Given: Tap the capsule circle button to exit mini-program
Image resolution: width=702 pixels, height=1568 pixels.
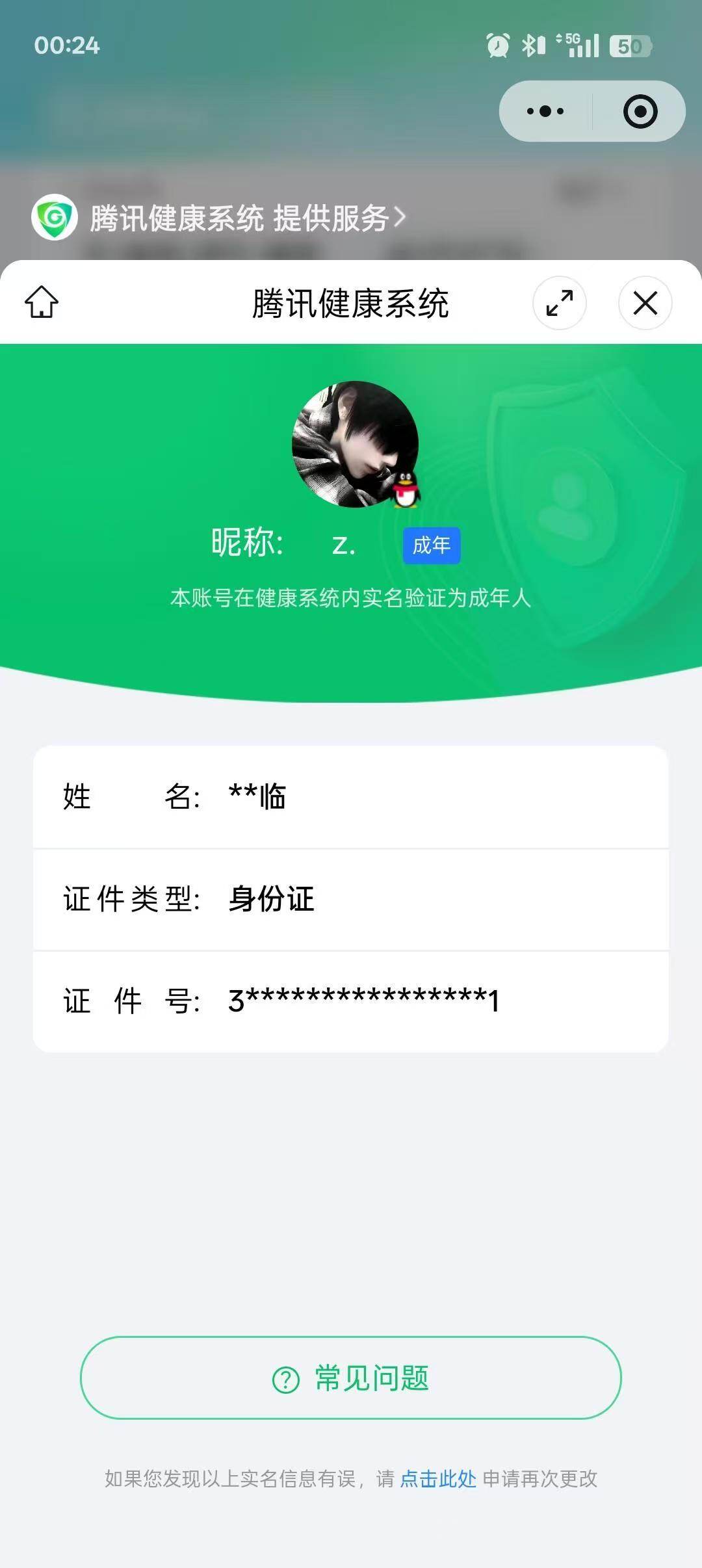Looking at the screenshot, I should (639, 111).
